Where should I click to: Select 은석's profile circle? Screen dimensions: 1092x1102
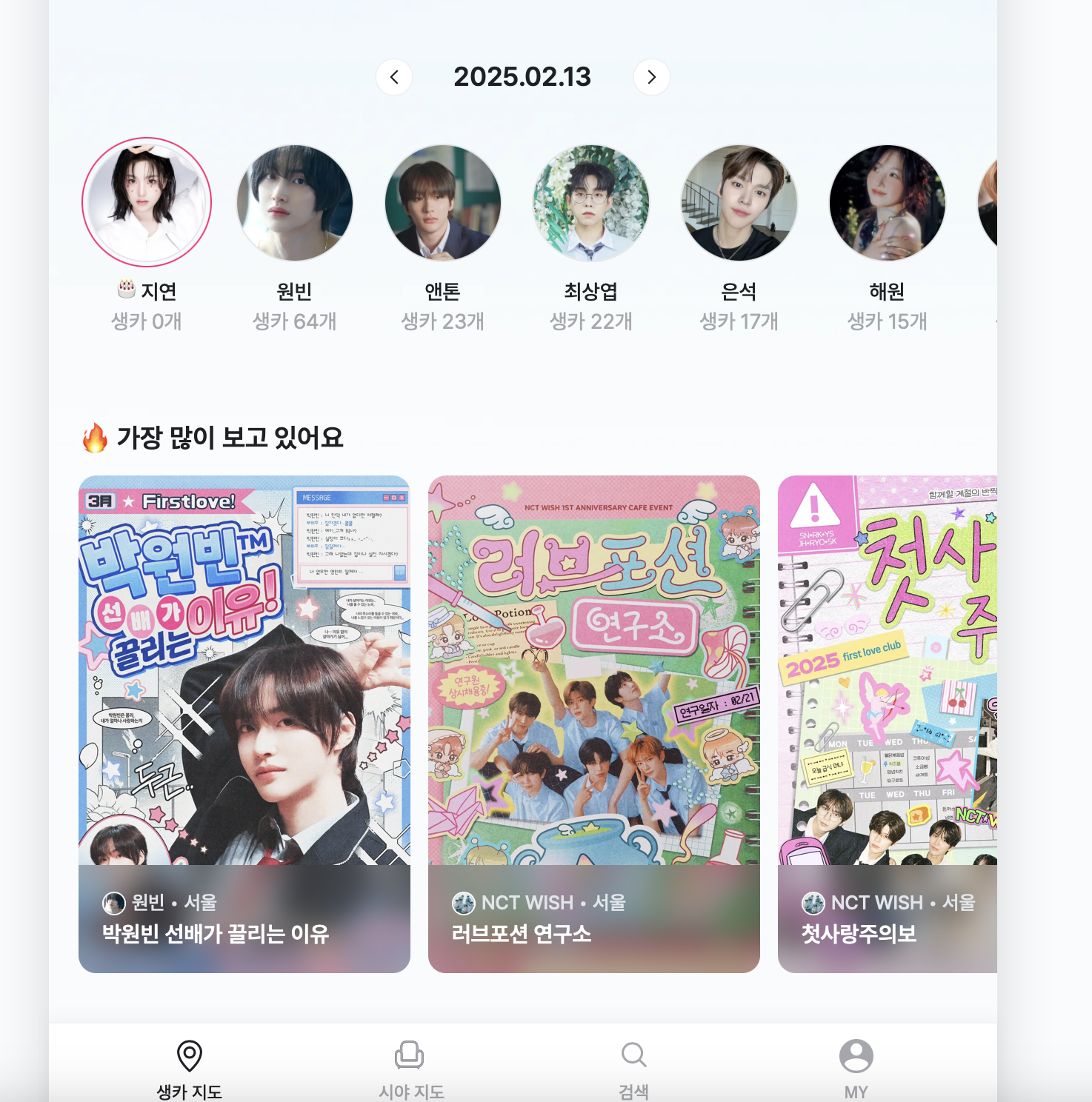click(x=739, y=203)
